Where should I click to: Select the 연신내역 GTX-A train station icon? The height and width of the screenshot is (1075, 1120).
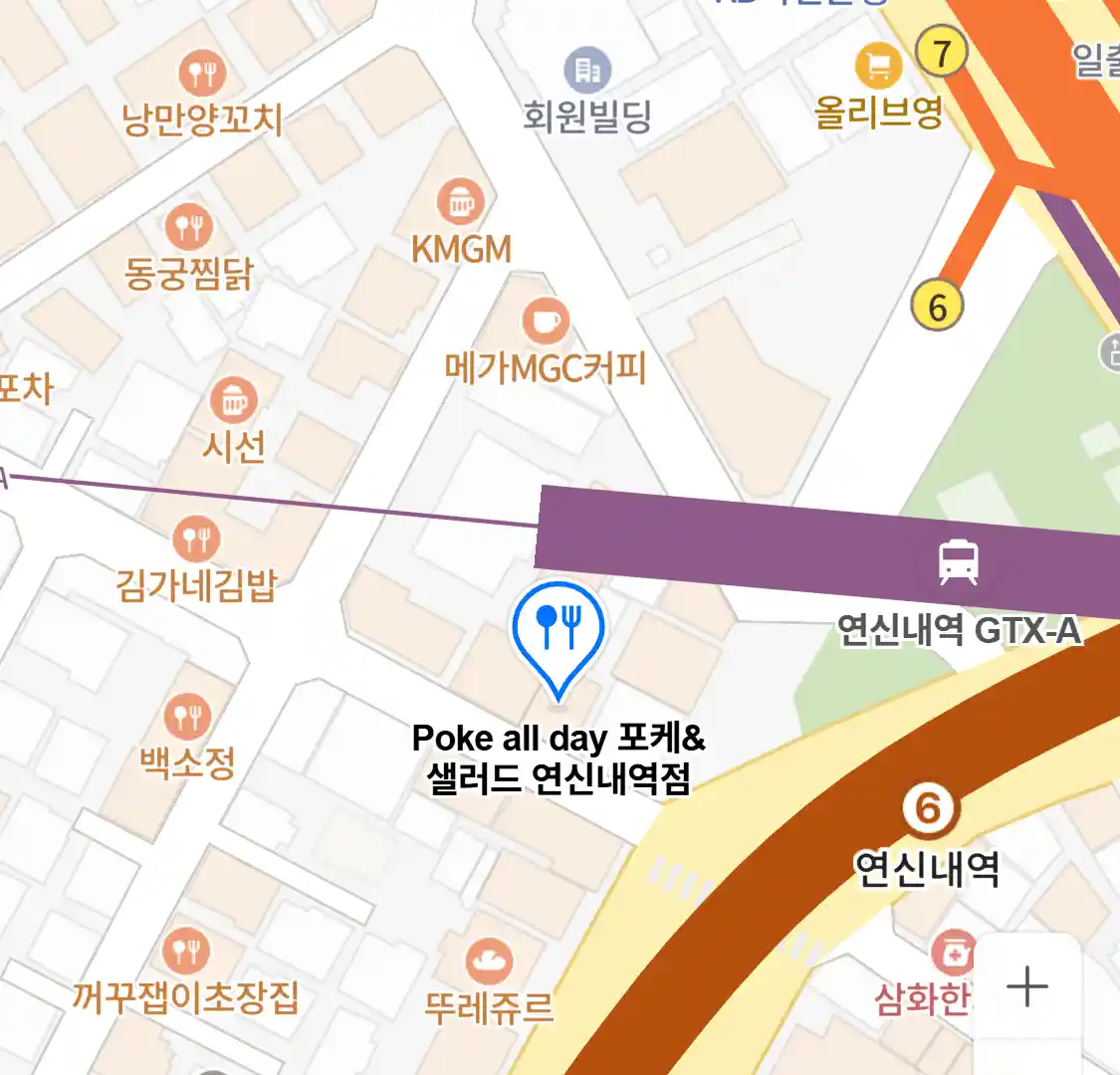coord(958,562)
